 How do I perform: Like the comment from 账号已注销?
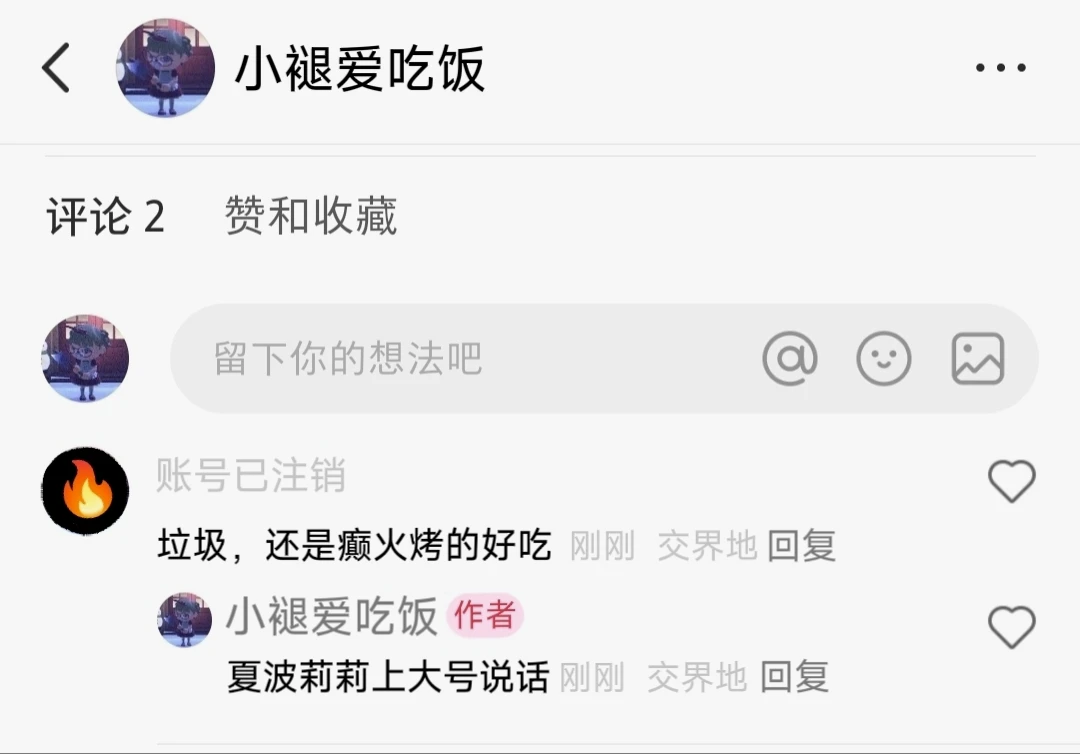[x=1011, y=482]
